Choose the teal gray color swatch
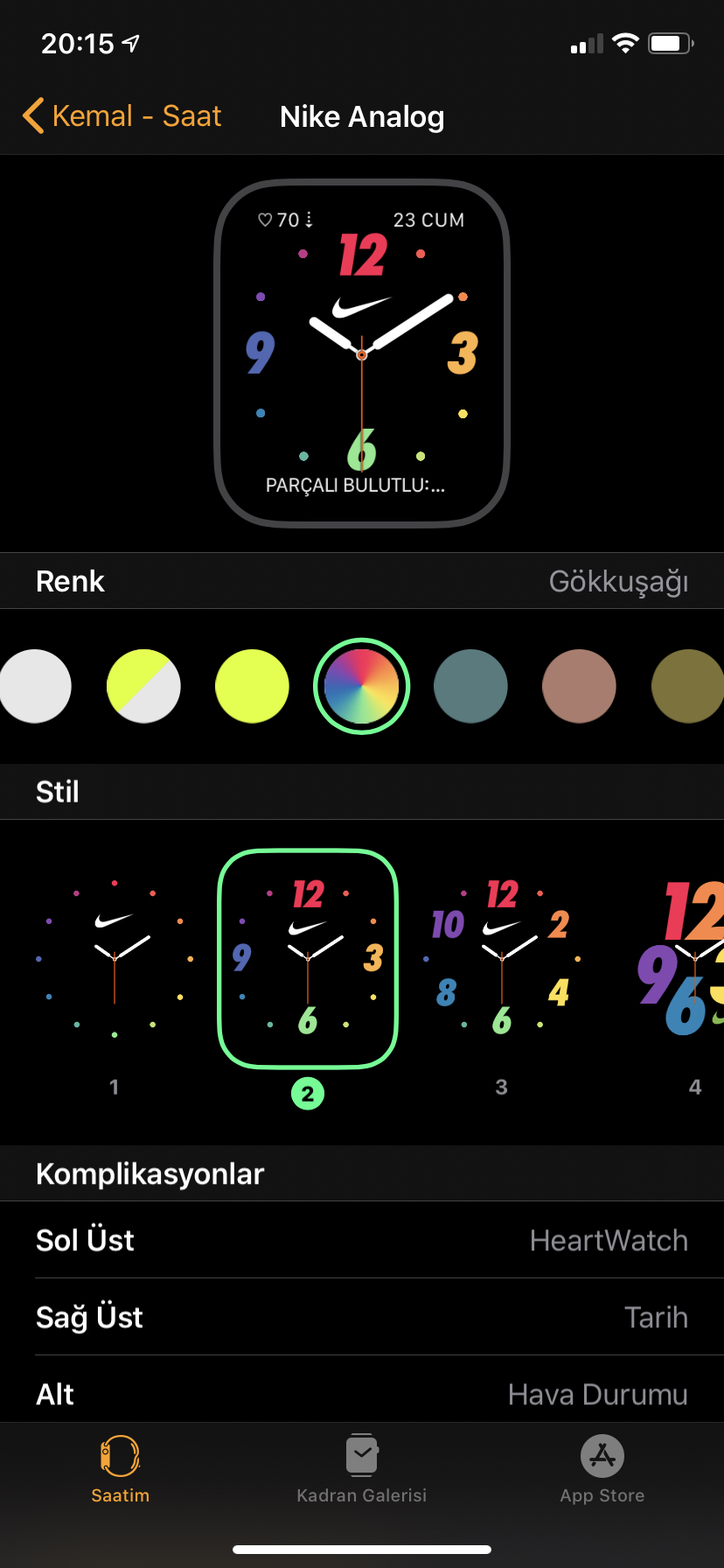This screenshot has height=1568, width=724. coord(470,686)
